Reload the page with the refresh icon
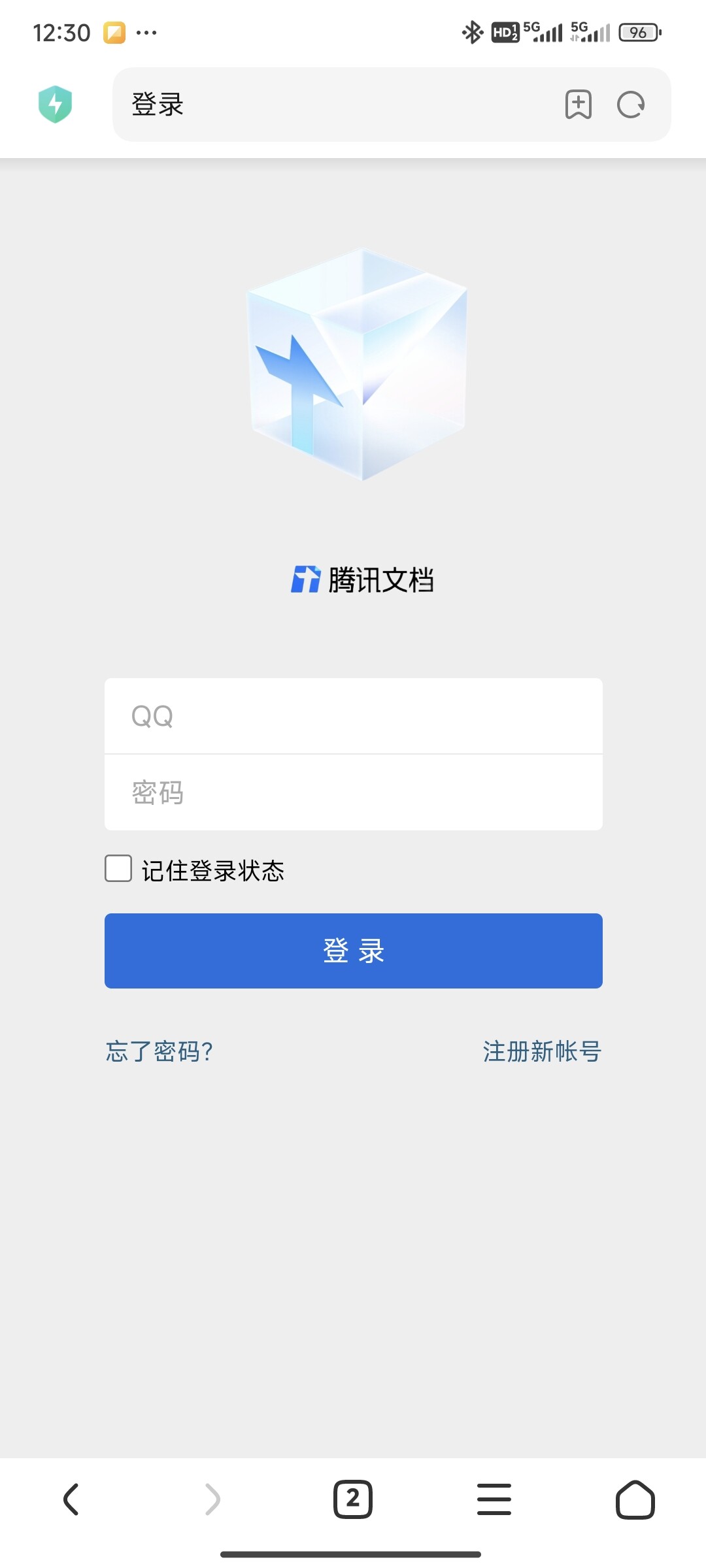Image resolution: width=706 pixels, height=1568 pixels. point(631,105)
